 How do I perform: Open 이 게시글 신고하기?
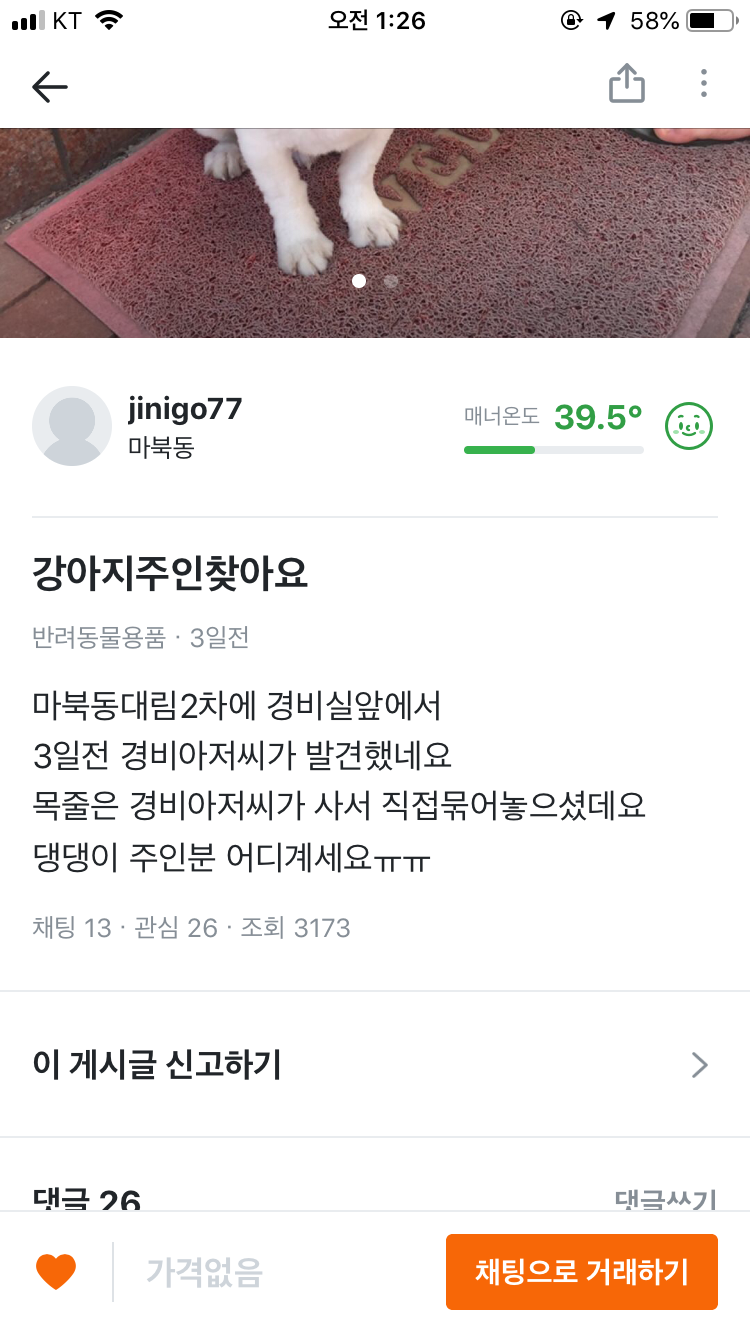pyautogui.click(x=375, y=1065)
